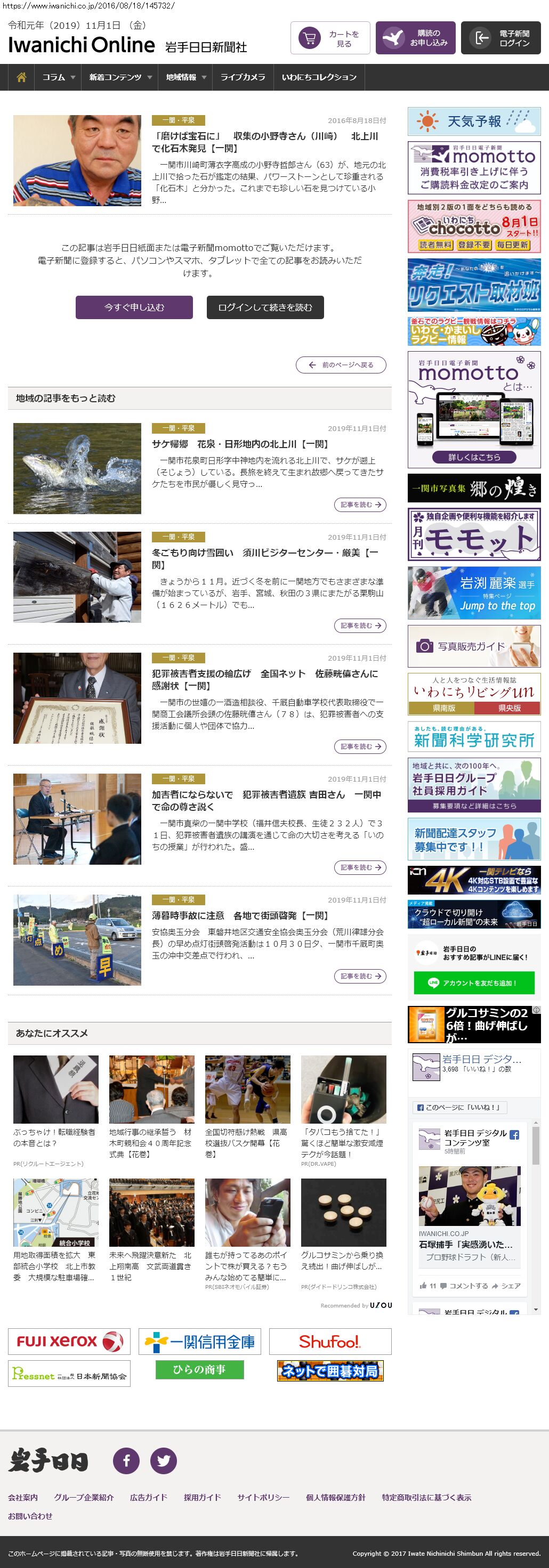Read the サケ帰郷 article via 記事を読む

[360, 505]
